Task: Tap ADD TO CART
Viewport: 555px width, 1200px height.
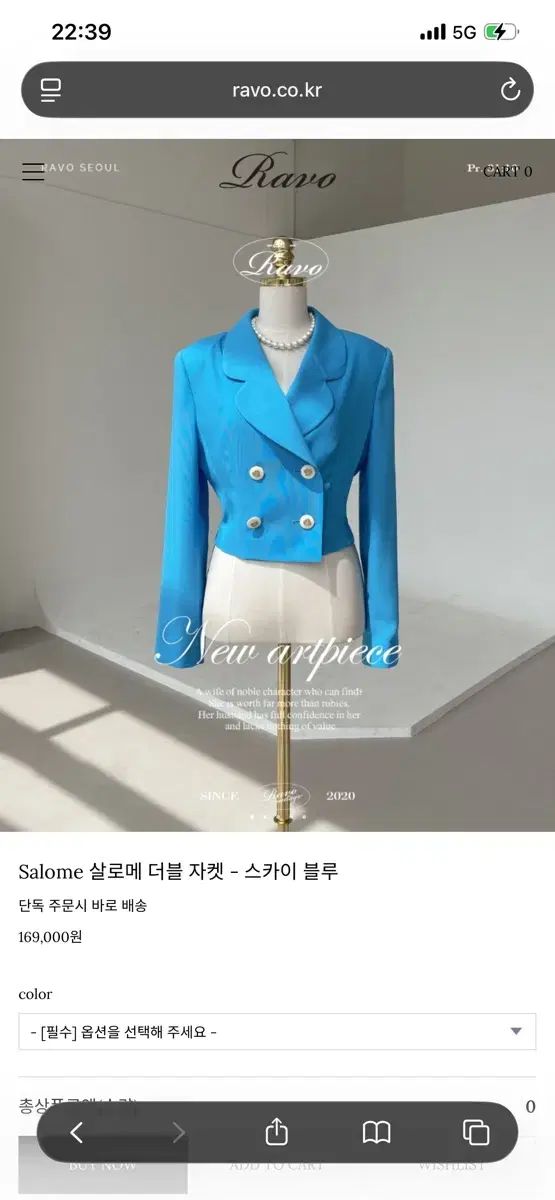Action: (x=277, y=1165)
